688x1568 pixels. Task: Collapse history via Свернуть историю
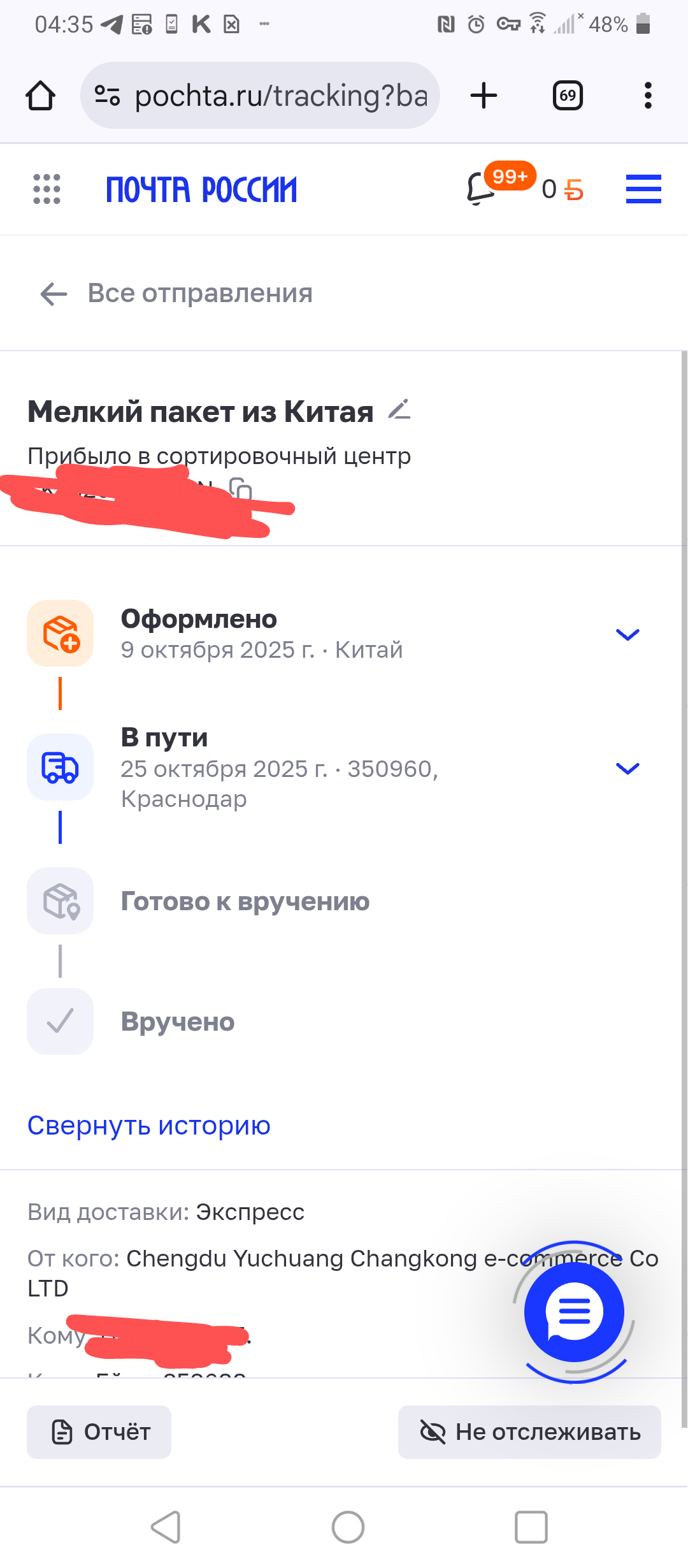[149, 1126]
